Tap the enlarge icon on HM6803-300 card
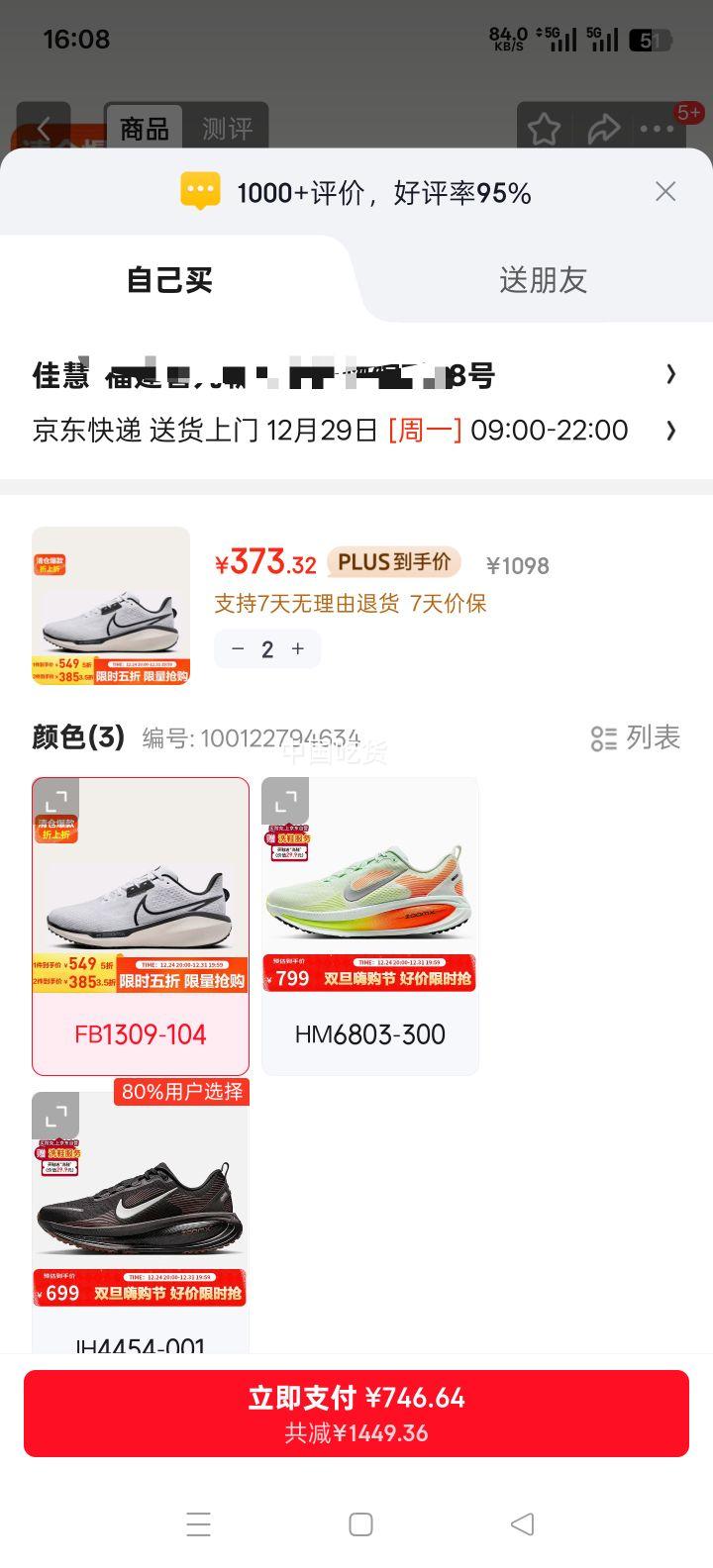Screen dimensions: 713x1568 [287, 804]
